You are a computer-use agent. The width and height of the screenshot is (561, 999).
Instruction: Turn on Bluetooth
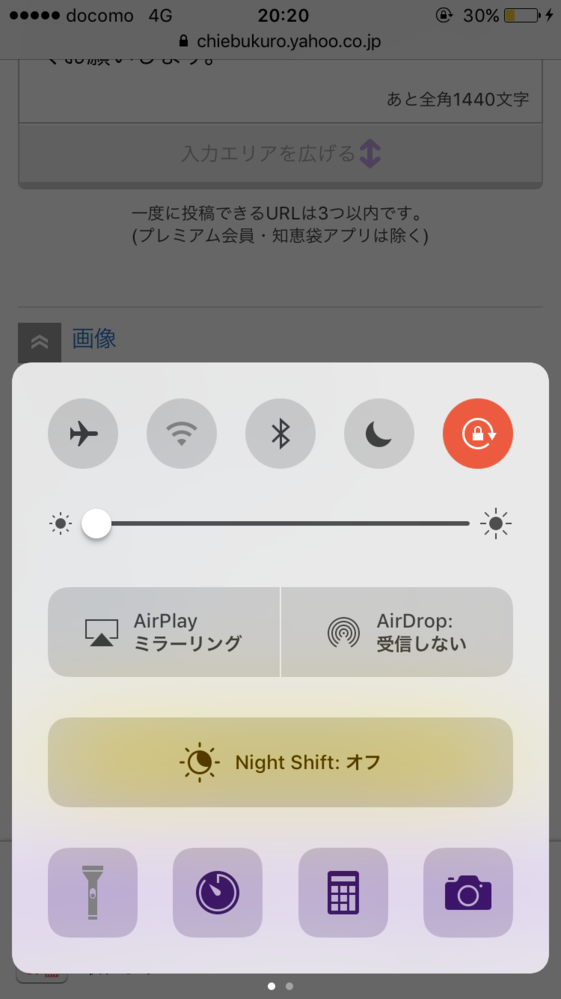click(280, 433)
